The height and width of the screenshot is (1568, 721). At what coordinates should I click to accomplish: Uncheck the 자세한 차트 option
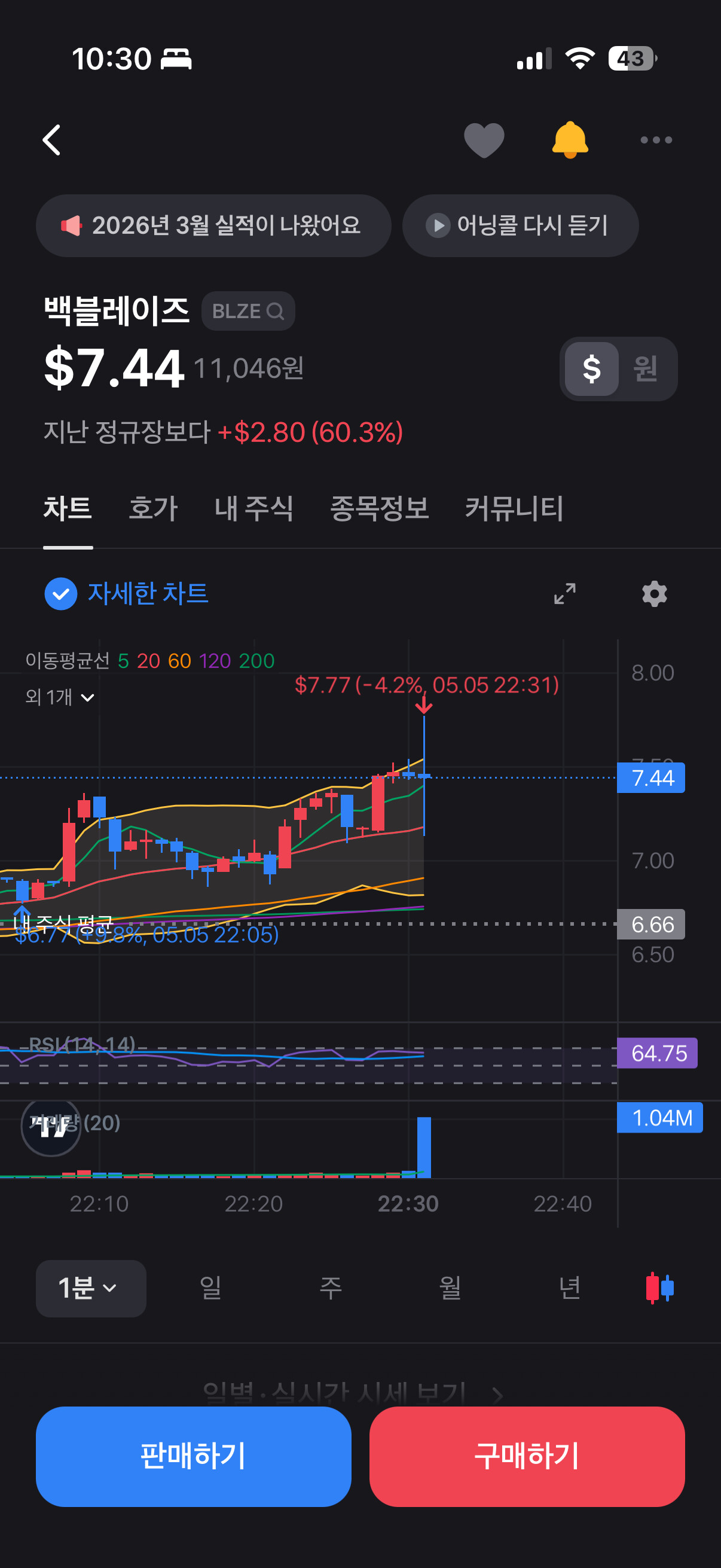click(61, 593)
